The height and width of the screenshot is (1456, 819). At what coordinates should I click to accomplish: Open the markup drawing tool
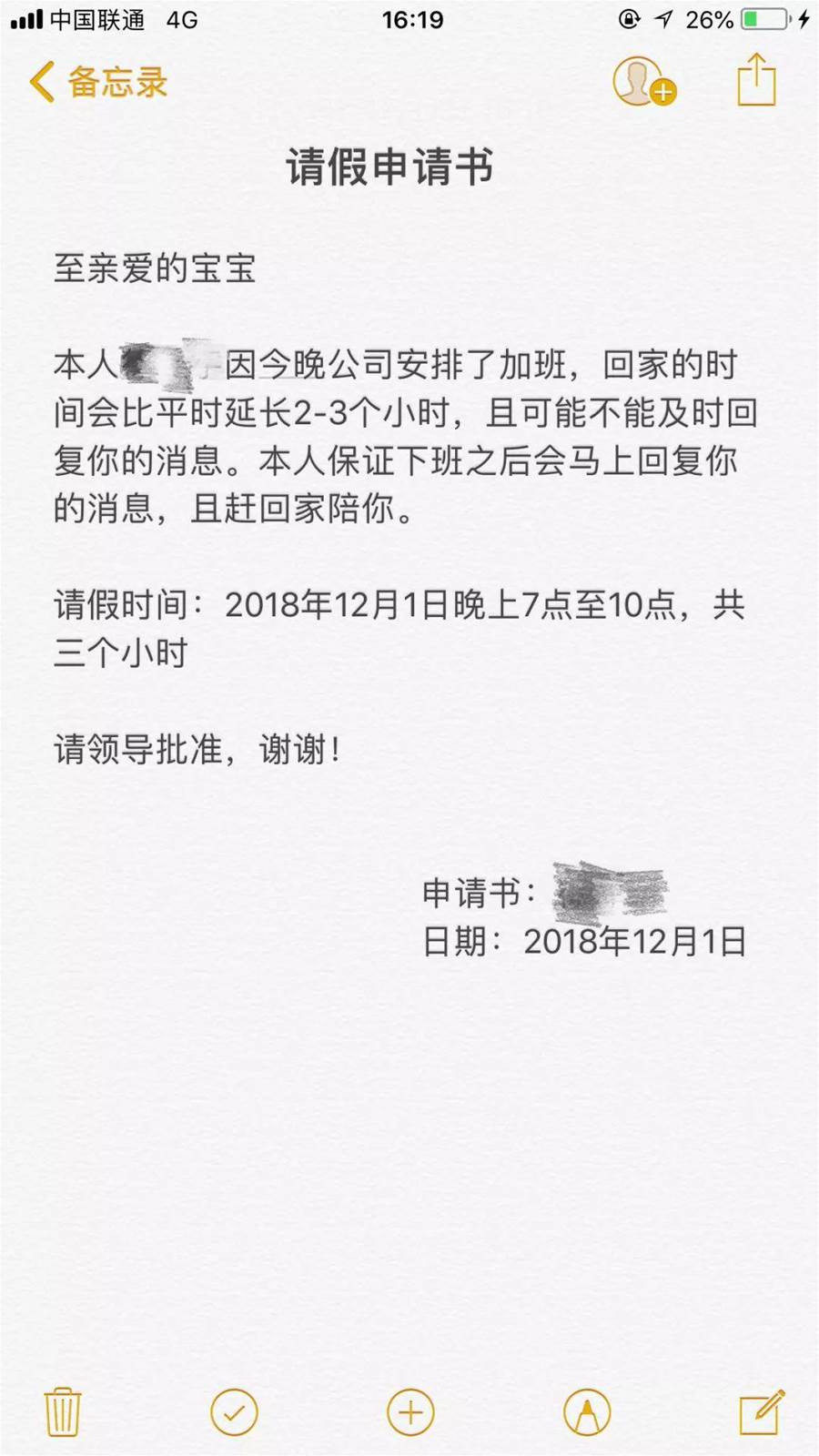pos(587,1412)
